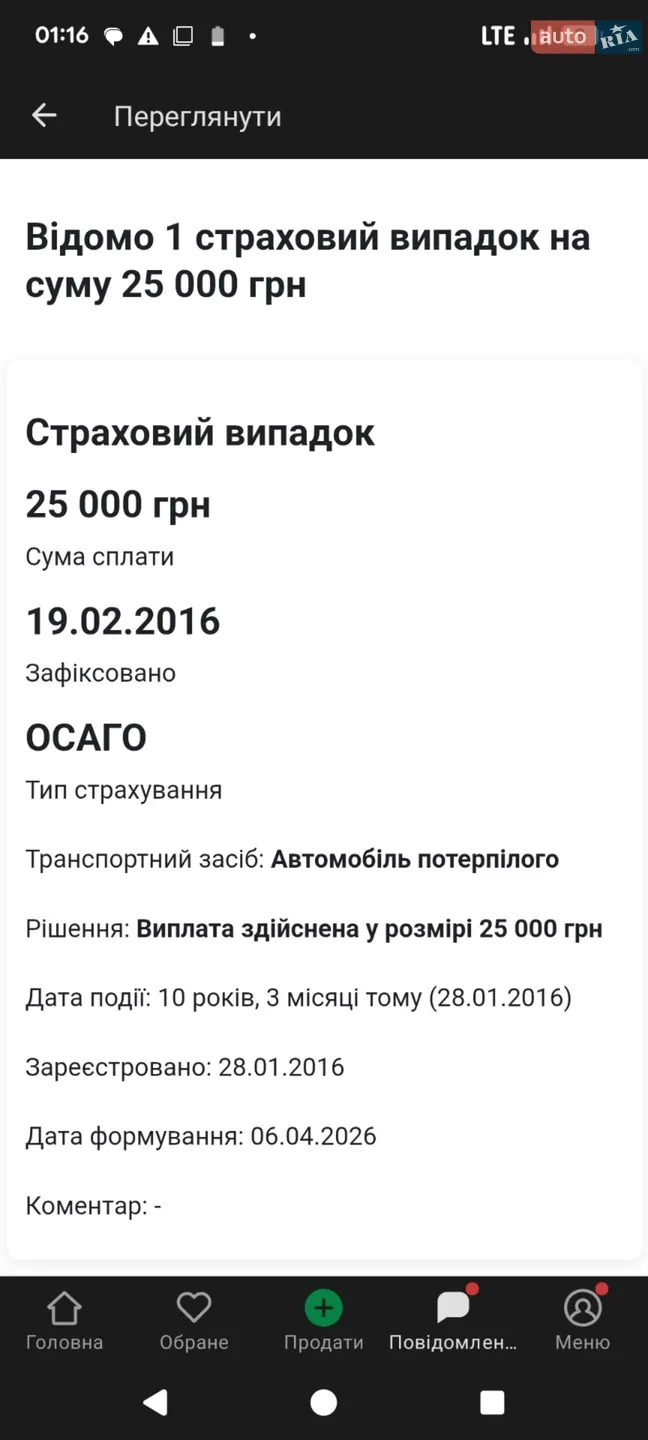648x1440 pixels.
Task: Open the Меню profile tab
Action: click(x=582, y=1321)
